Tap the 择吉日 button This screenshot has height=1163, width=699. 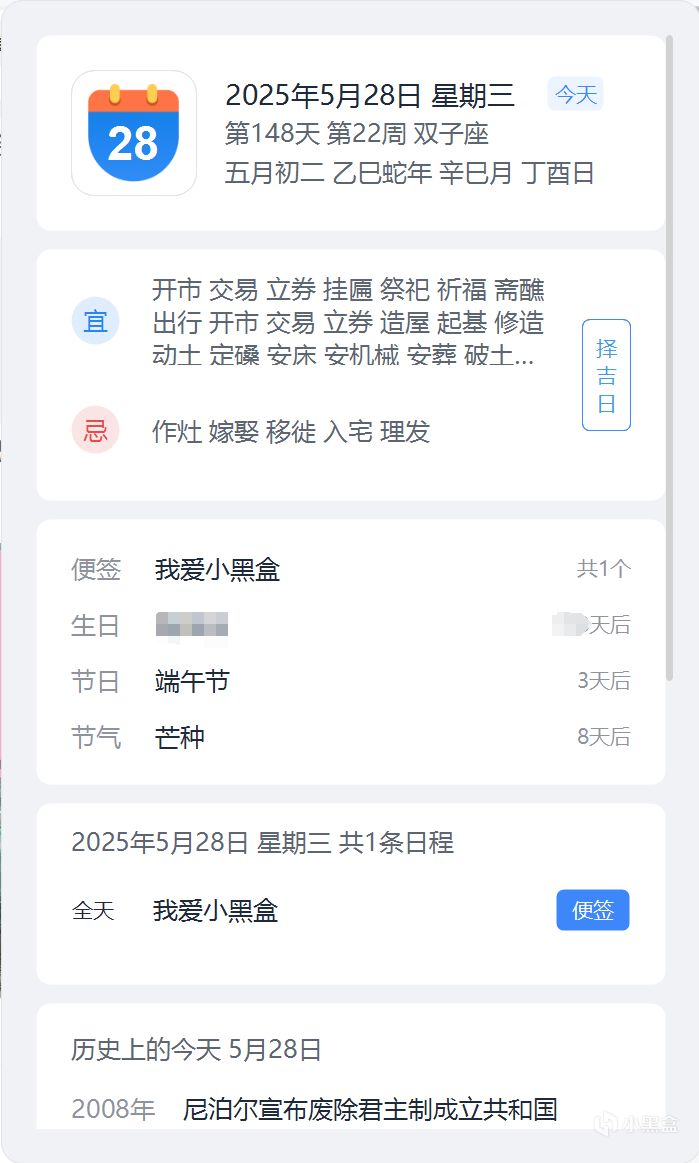point(606,375)
